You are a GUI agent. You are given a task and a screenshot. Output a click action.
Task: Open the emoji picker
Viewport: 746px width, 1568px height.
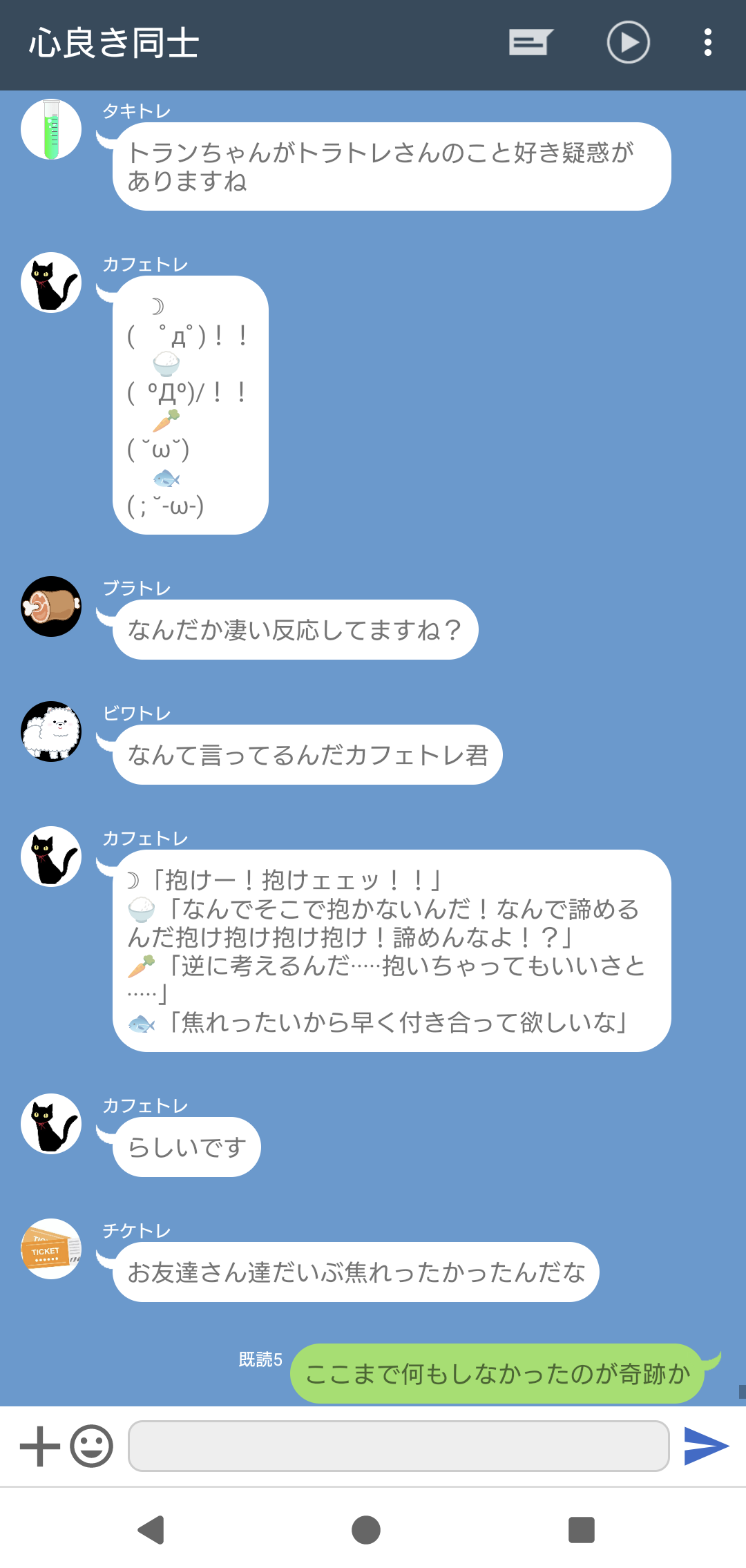click(92, 1446)
